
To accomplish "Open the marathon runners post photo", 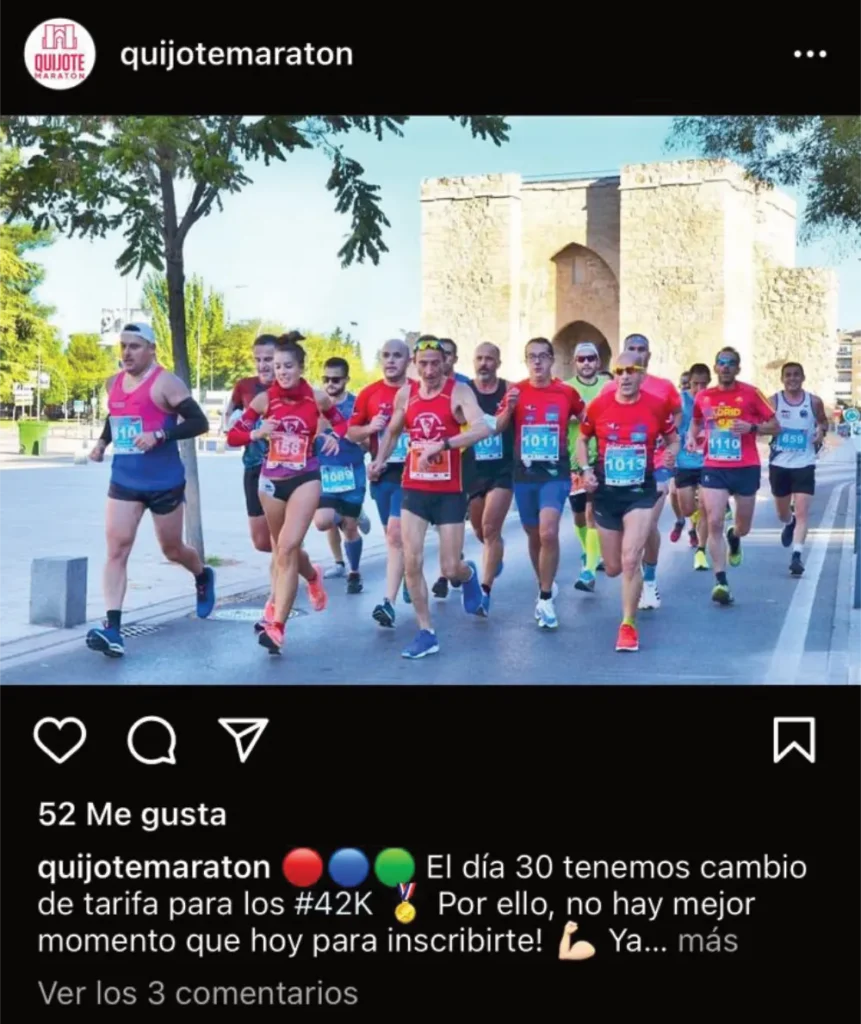I will (x=430, y=400).
